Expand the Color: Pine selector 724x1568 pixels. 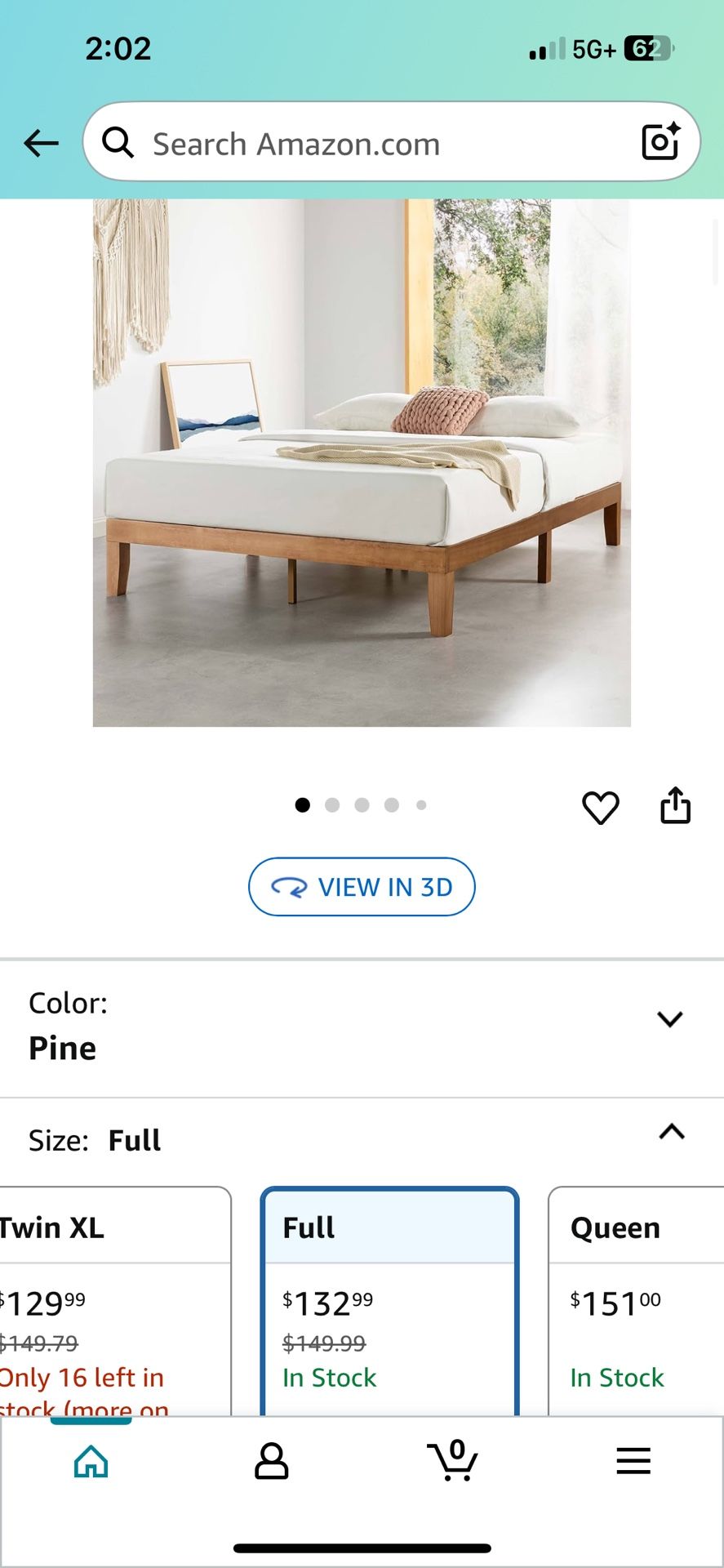(669, 1019)
